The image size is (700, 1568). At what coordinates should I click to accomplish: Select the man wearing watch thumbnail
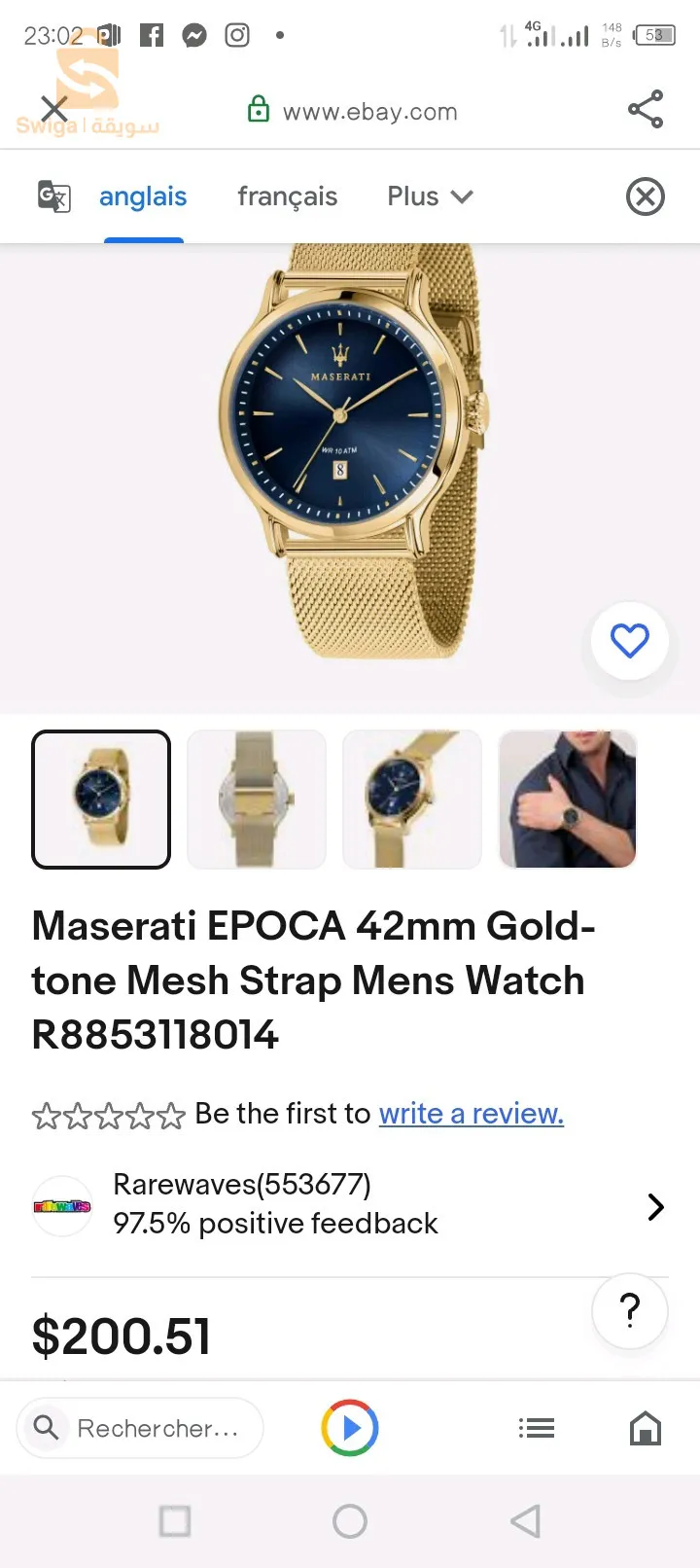pos(568,800)
